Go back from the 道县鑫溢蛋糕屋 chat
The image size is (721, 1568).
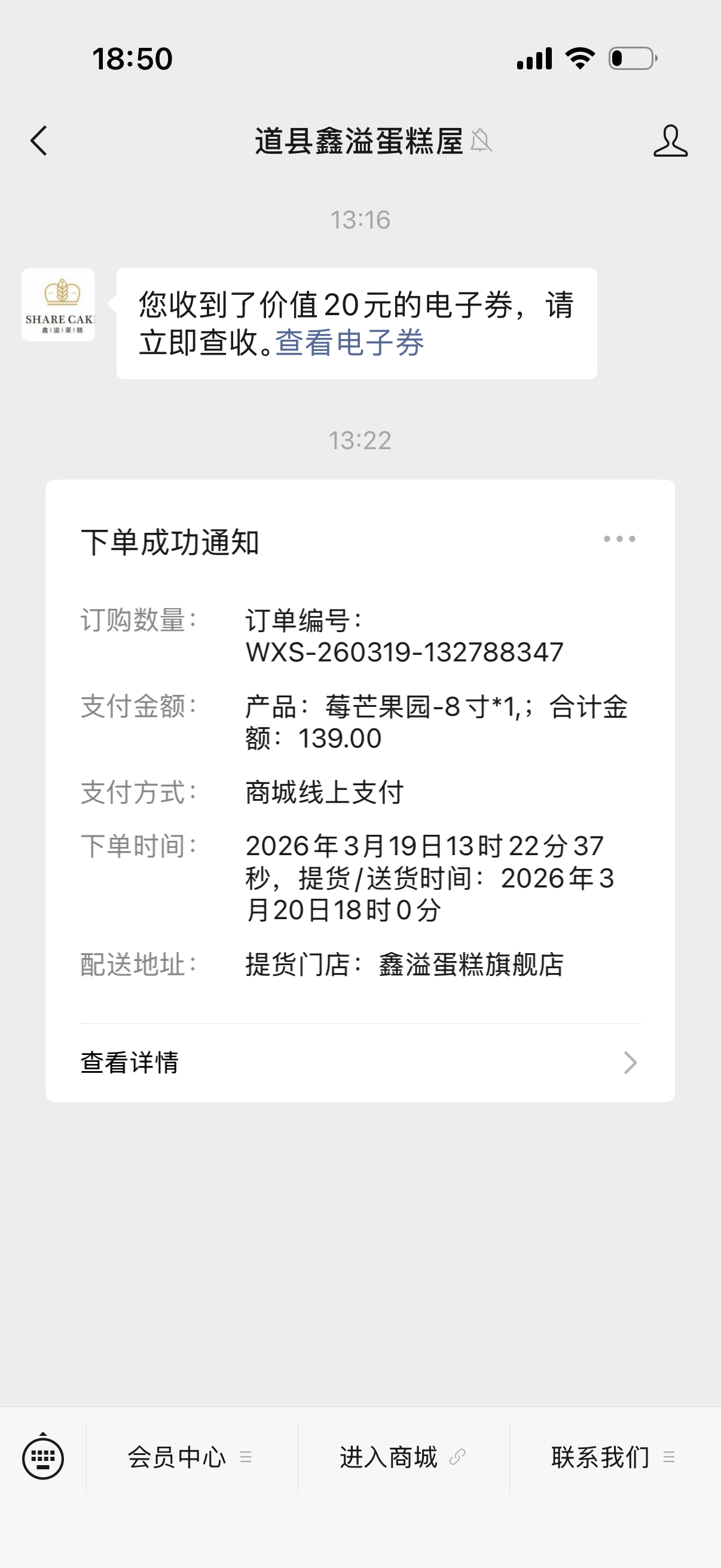(x=39, y=141)
